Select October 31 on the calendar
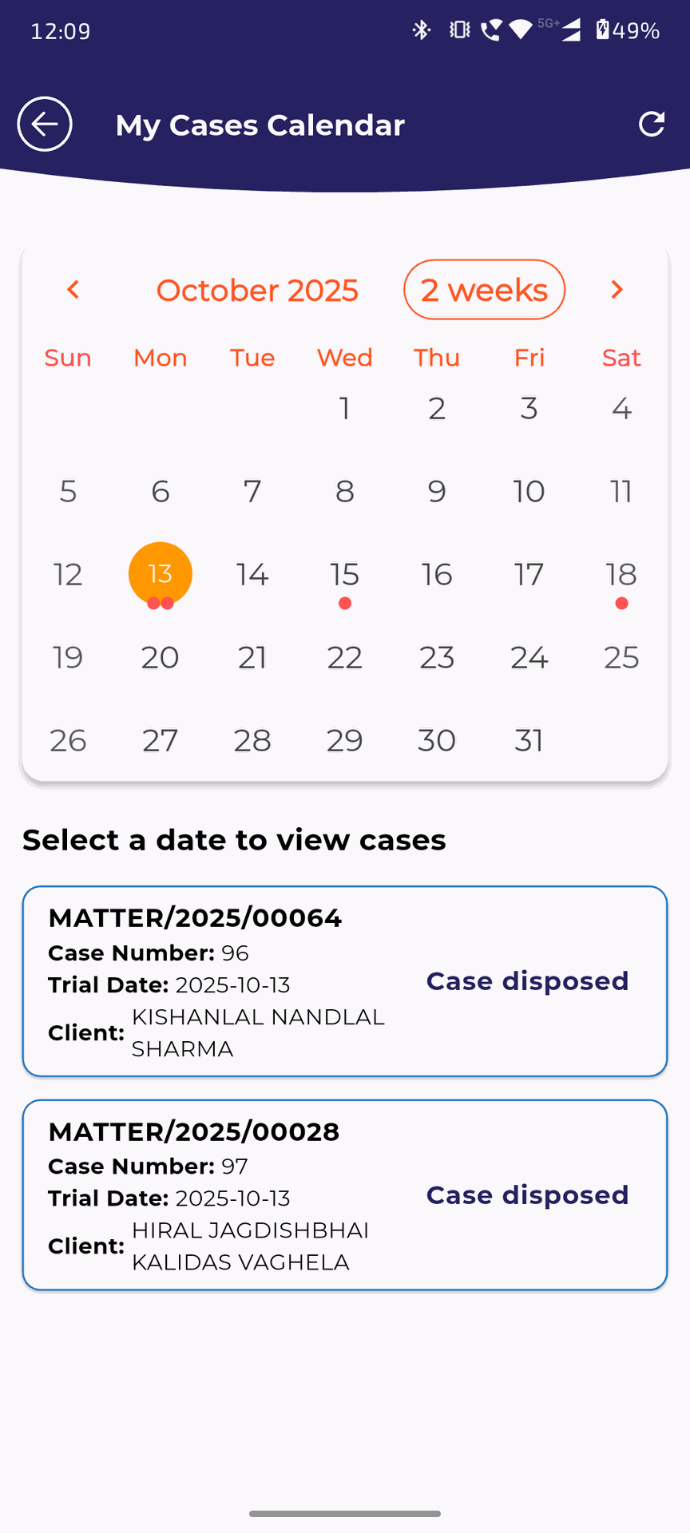The width and height of the screenshot is (690, 1533). (529, 740)
